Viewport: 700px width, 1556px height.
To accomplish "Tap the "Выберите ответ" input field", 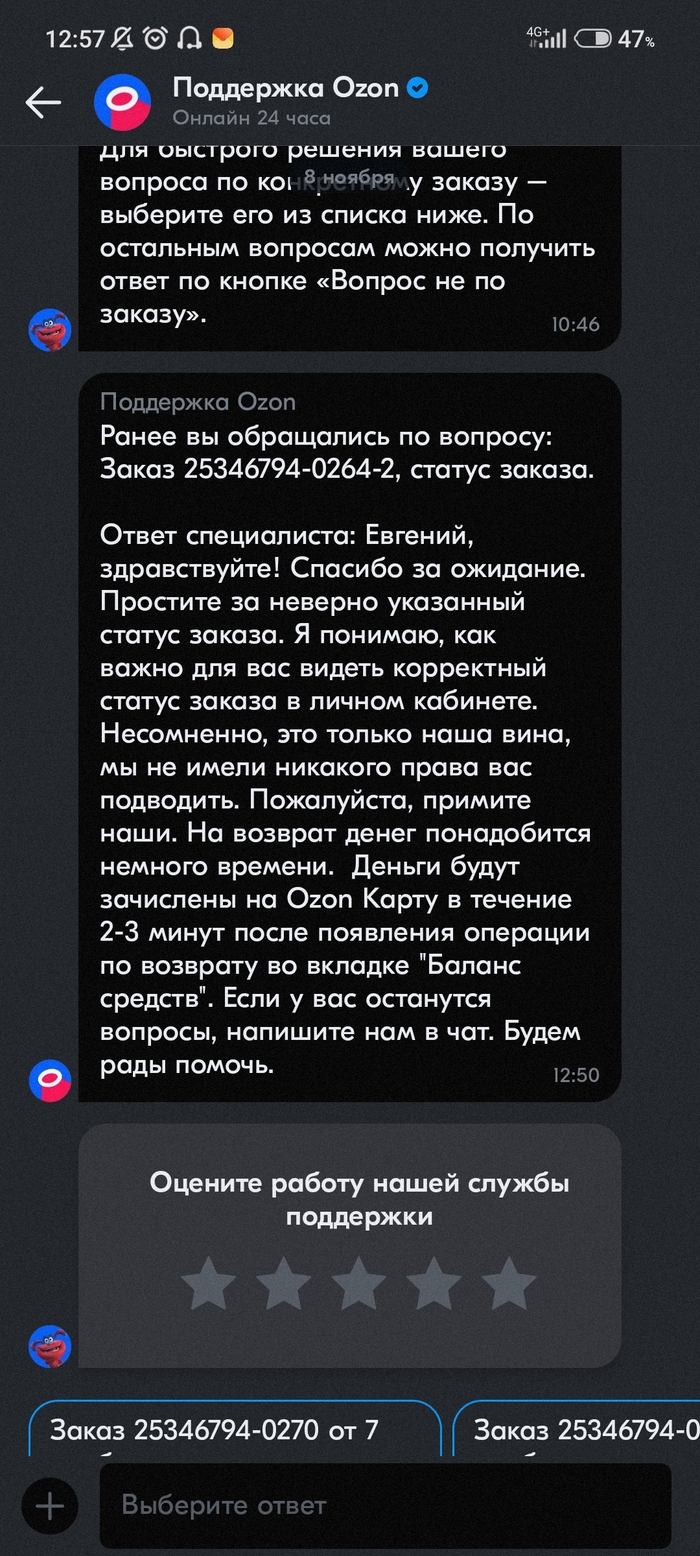I will click(x=385, y=1505).
